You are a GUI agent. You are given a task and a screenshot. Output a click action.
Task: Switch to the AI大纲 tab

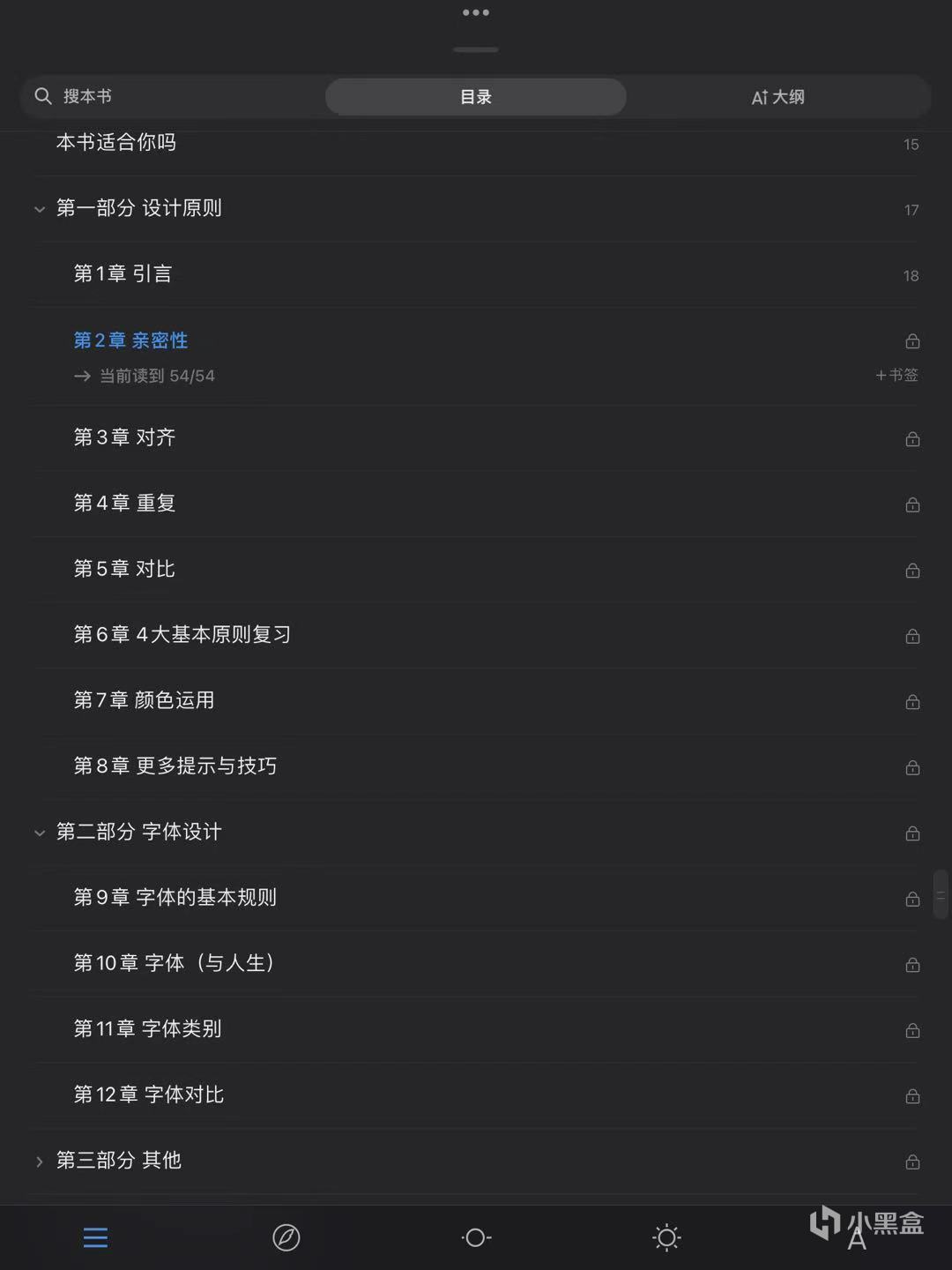777,97
